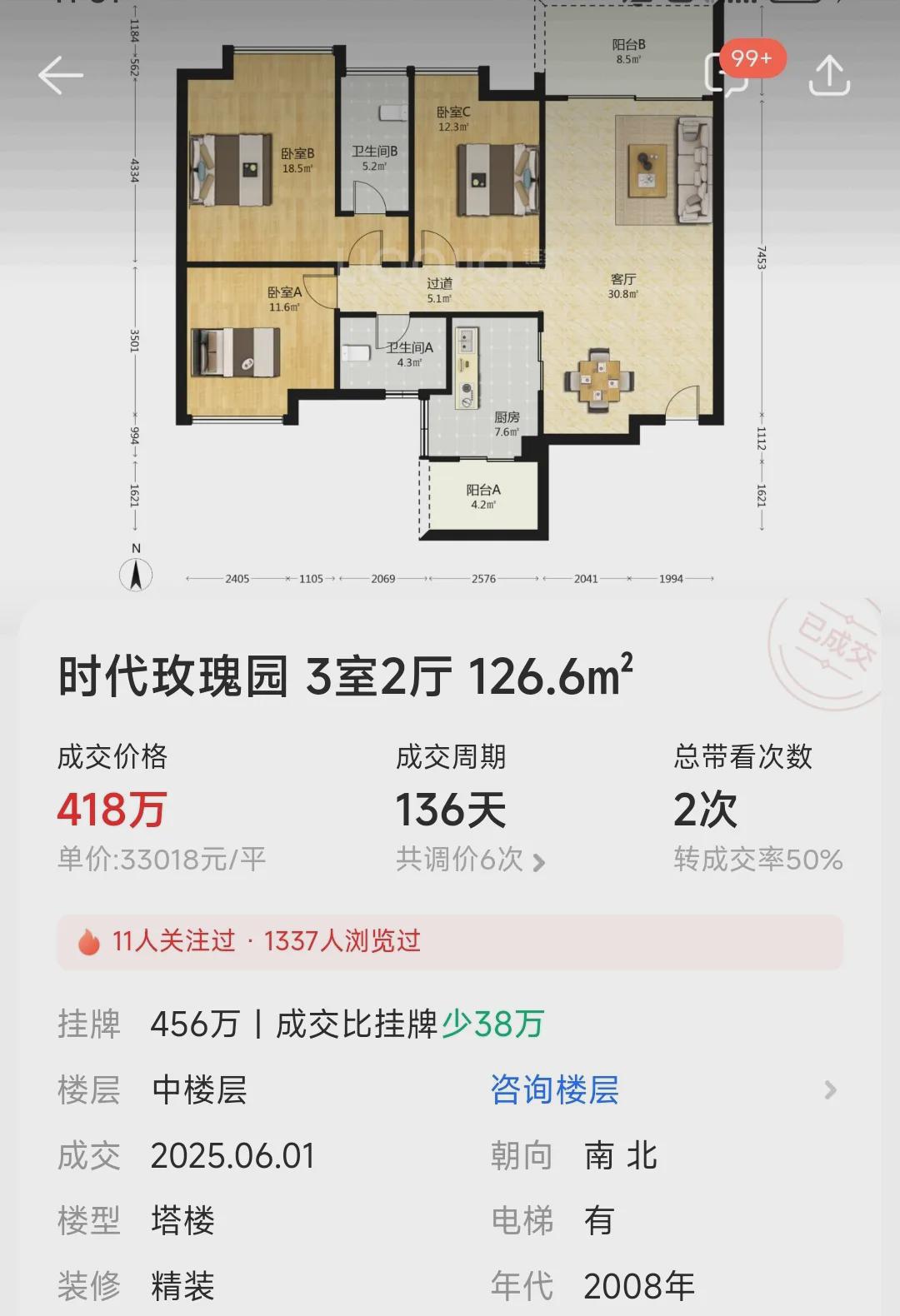View the 6 price adjustments history
The width and height of the screenshot is (900, 1316).
click(x=470, y=860)
